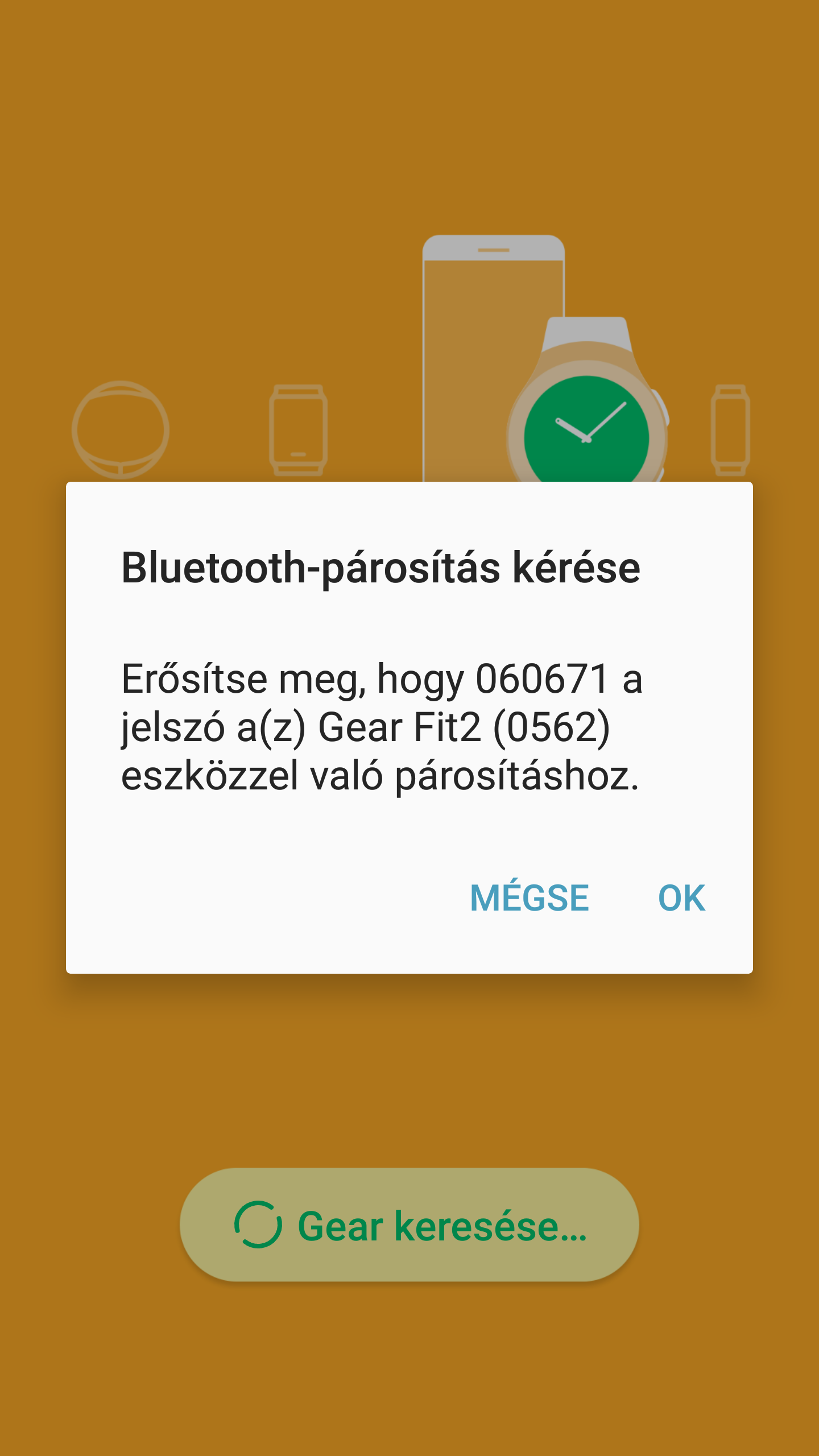Confirm Bluetooth pairing with OK
The image size is (819, 1456).
681,898
